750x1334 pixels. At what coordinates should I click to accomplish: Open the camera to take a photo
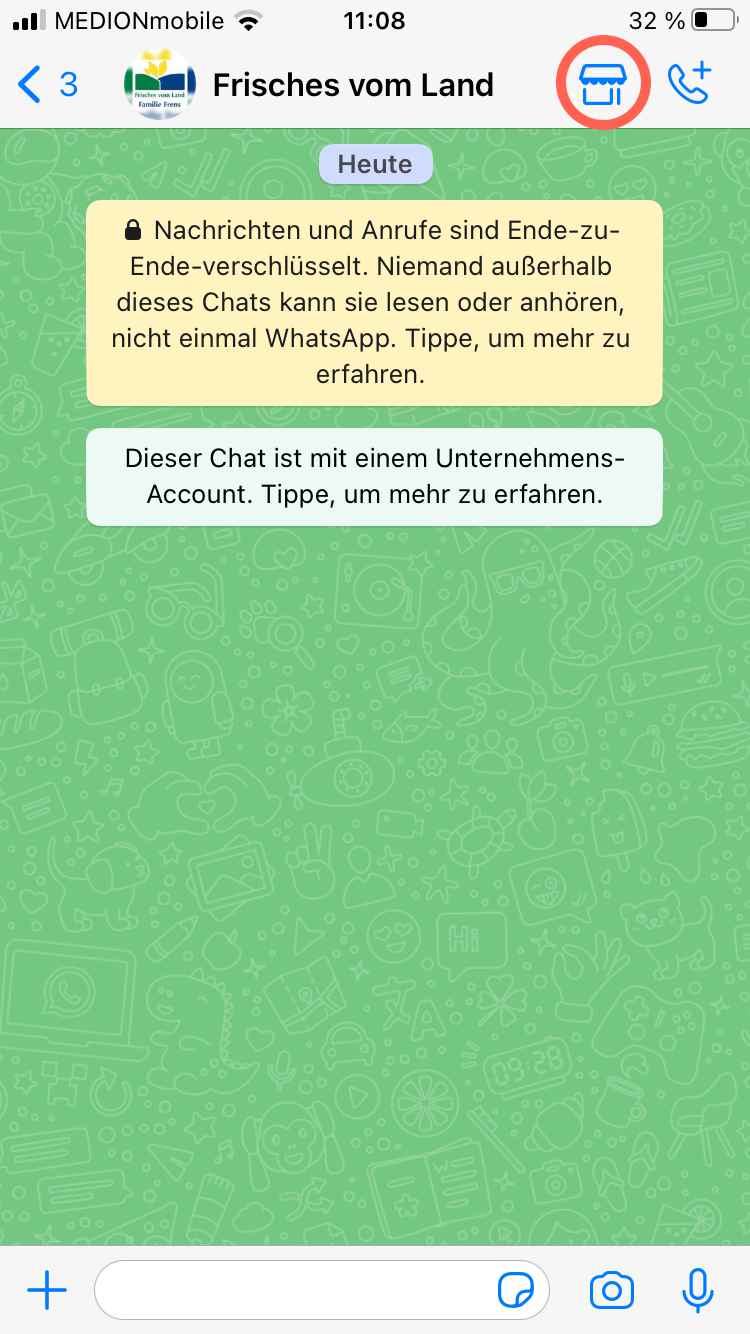(x=612, y=1291)
